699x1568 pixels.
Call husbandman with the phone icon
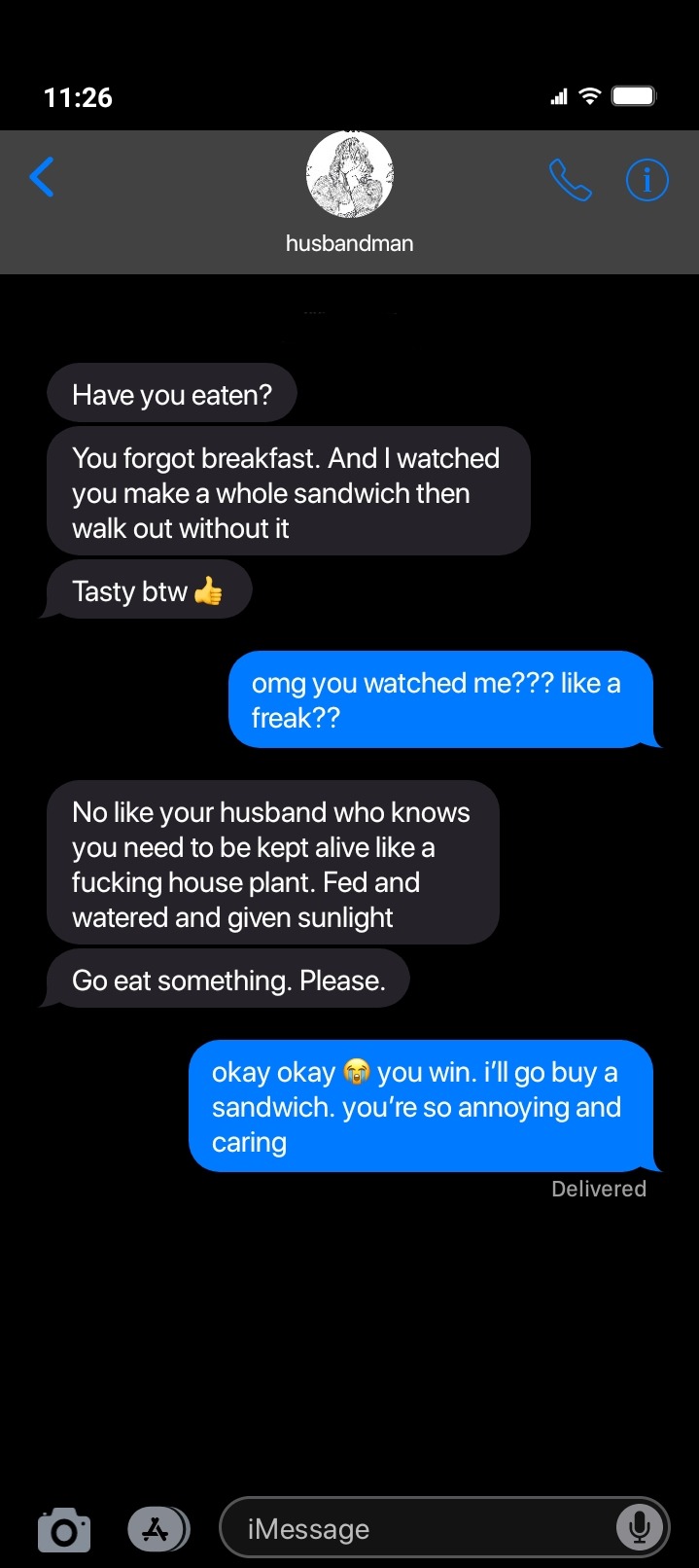pyautogui.click(x=570, y=180)
